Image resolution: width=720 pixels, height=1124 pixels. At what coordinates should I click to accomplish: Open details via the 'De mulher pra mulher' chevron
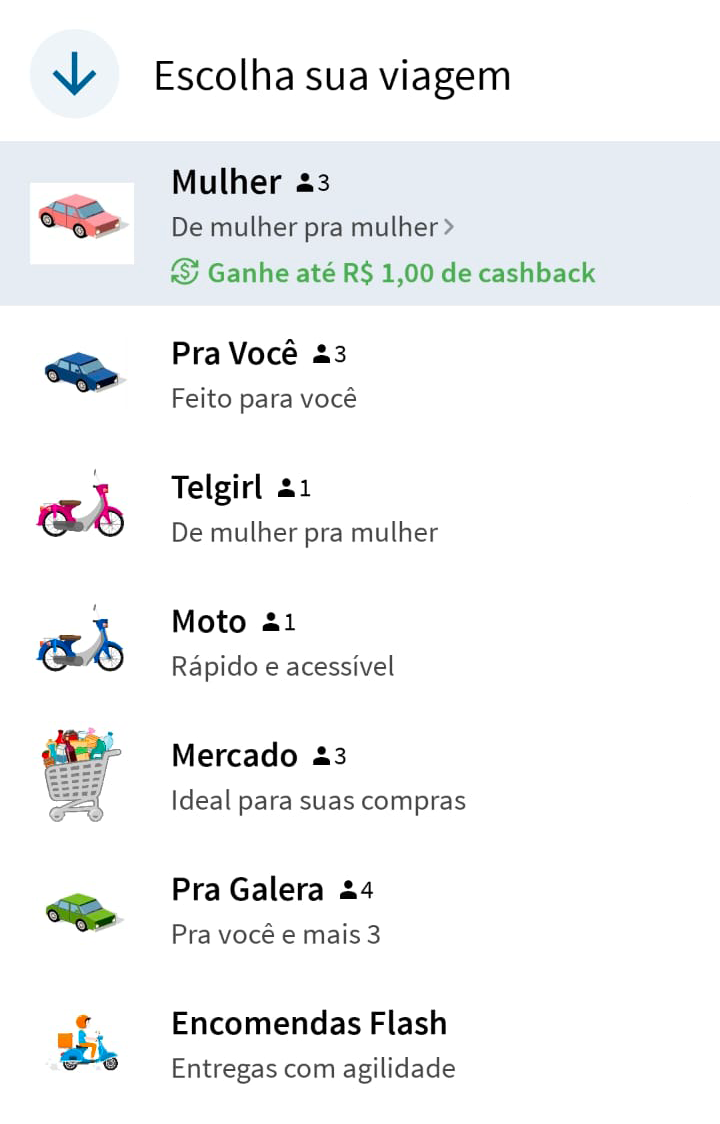click(x=449, y=228)
